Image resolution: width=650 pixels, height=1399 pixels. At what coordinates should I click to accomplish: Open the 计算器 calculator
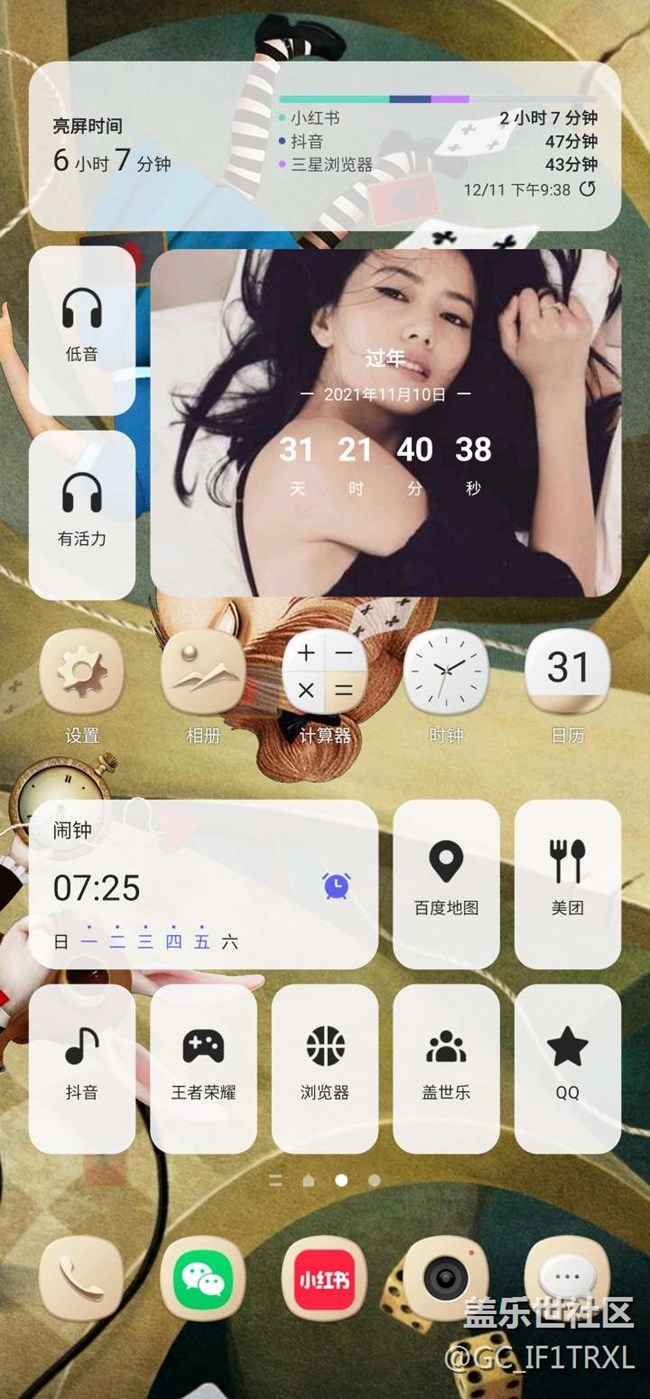tap(325, 673)
